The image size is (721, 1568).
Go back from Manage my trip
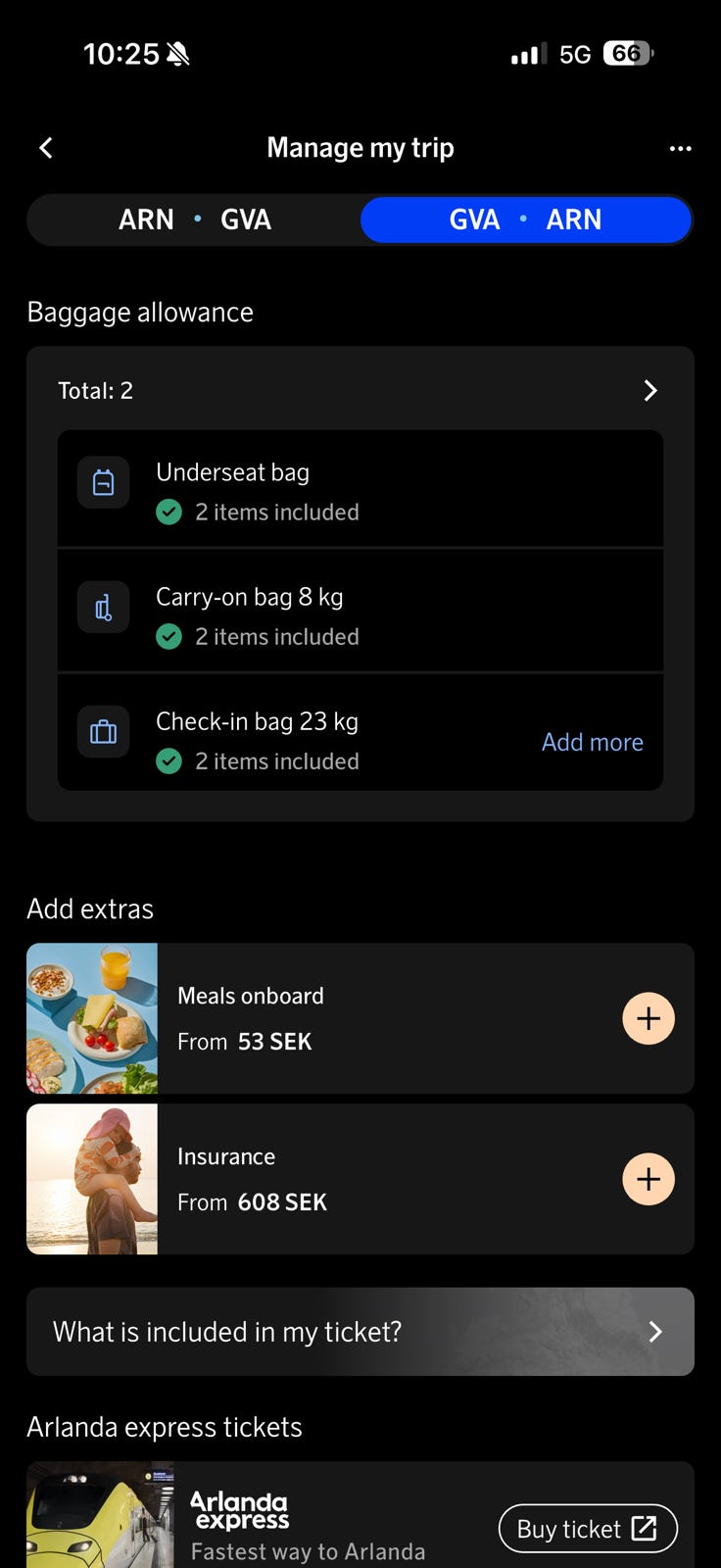[46, 148]
